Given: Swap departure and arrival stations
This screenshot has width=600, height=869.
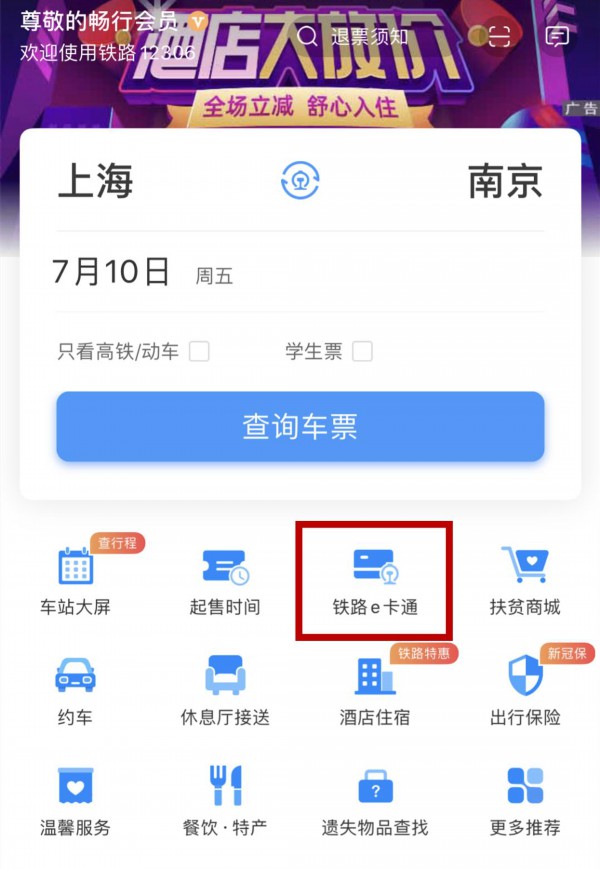Looking at the screenshot, I should [299, 181].
